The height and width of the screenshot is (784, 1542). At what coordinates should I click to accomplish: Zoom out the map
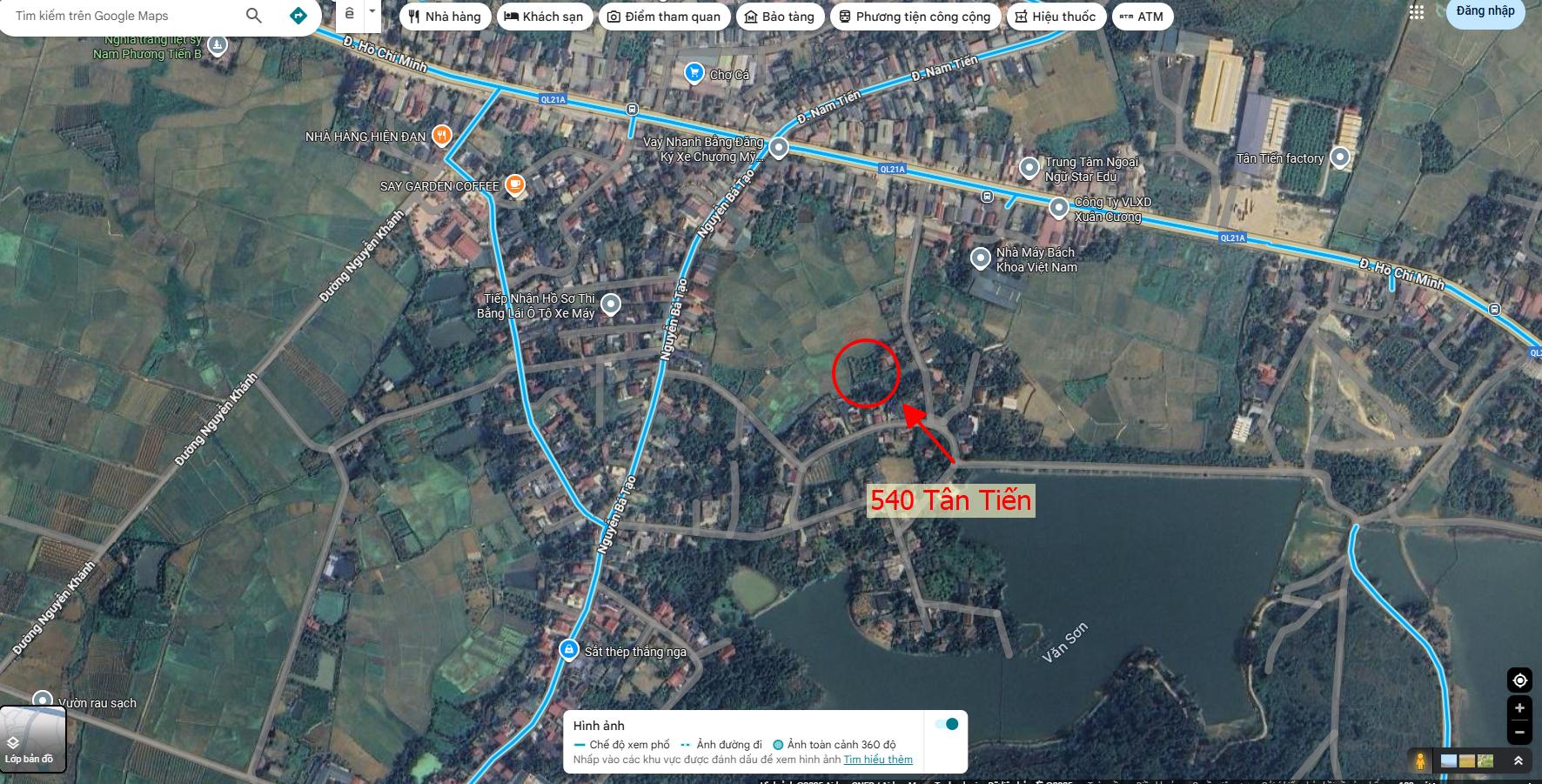coord(1519,733)
